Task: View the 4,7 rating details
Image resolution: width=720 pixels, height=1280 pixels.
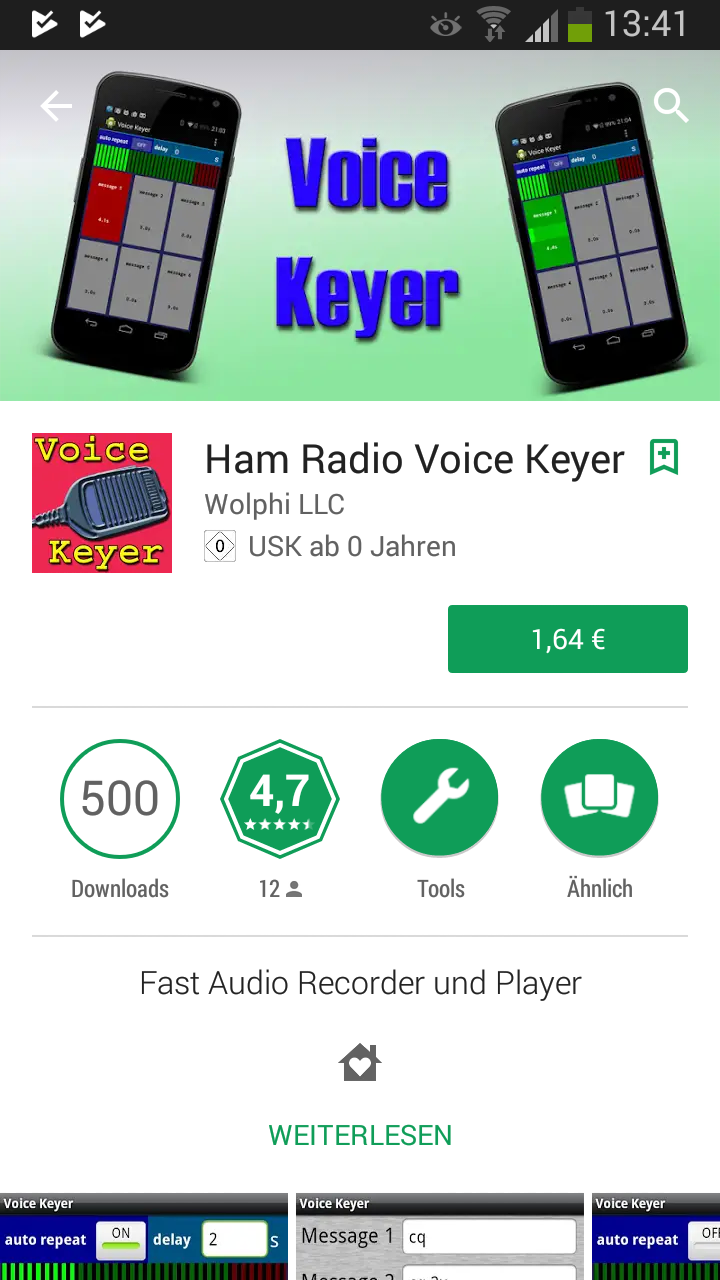Action: (x=280, y=798)
